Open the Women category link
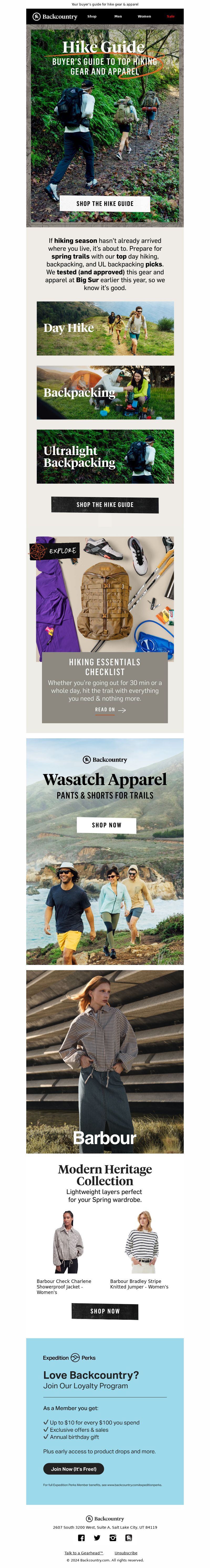The height and width of the screenshot is (1568, 210). [x=144, y=17]
